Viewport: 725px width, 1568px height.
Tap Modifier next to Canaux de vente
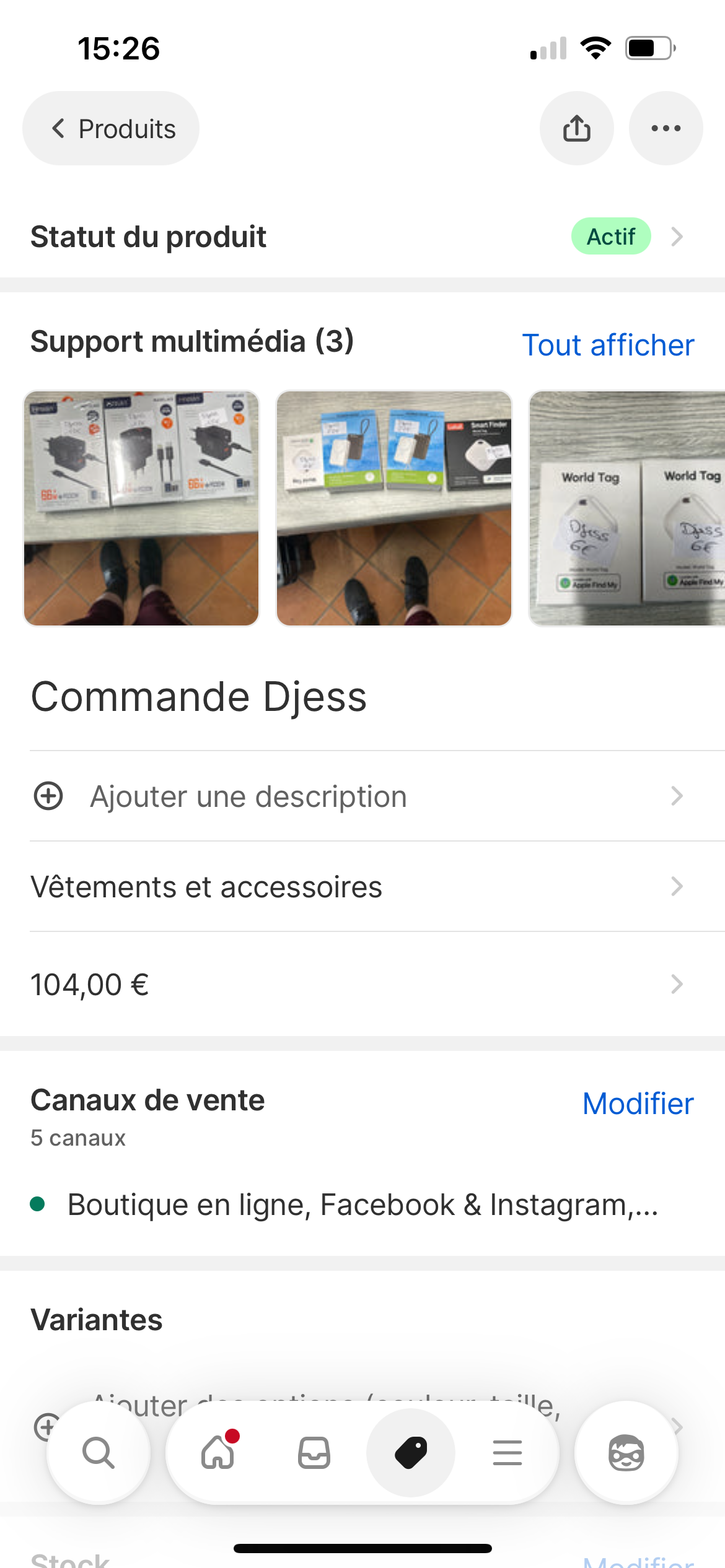(637, 1103)
